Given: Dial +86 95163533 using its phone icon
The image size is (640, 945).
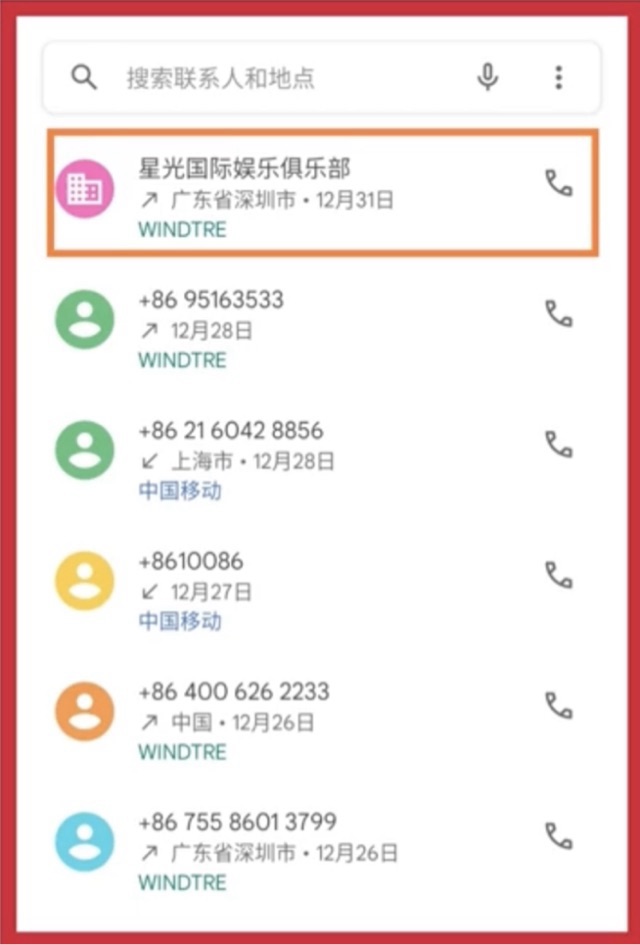Looking at the screenshot, I should click(558, 313).
